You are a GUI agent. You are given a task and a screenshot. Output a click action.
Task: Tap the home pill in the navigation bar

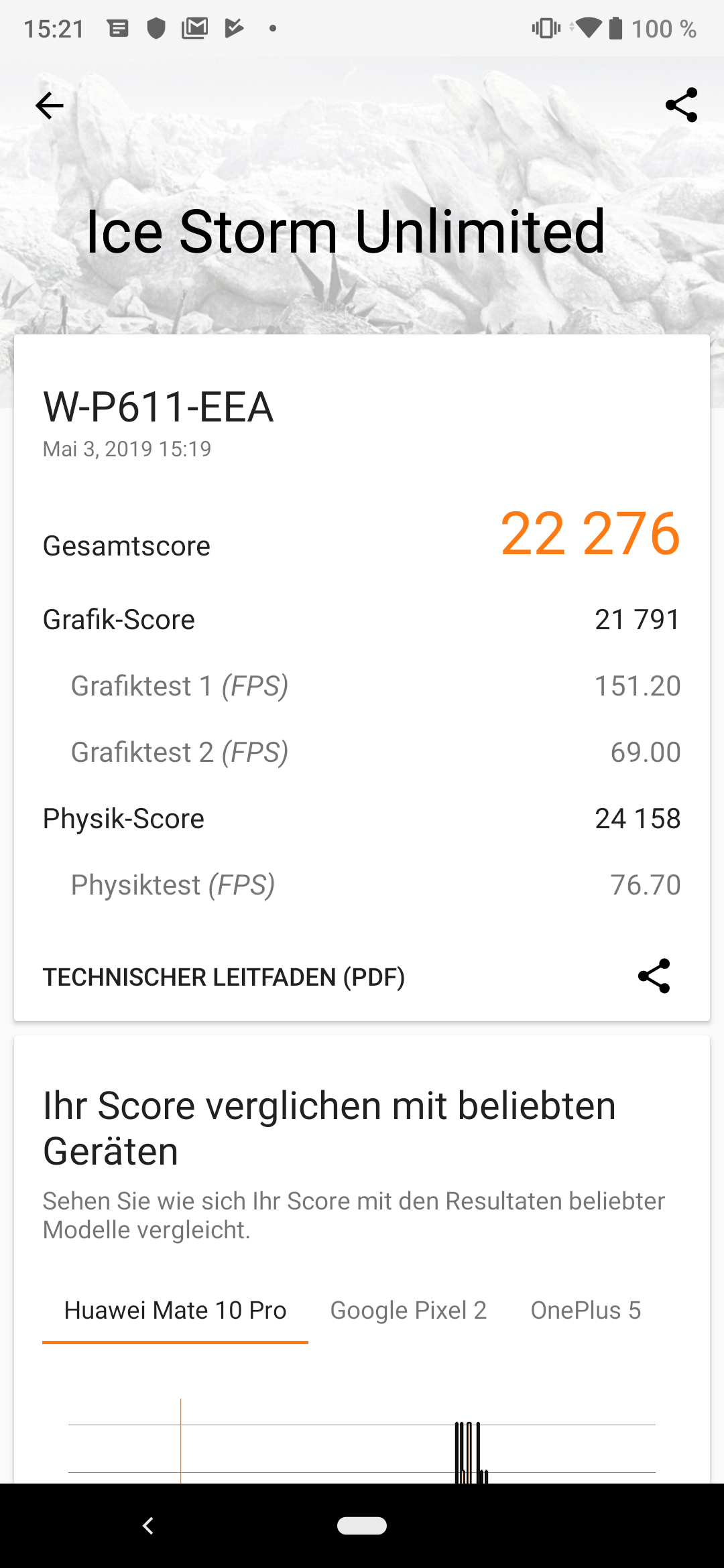(x=362, y=1526)
